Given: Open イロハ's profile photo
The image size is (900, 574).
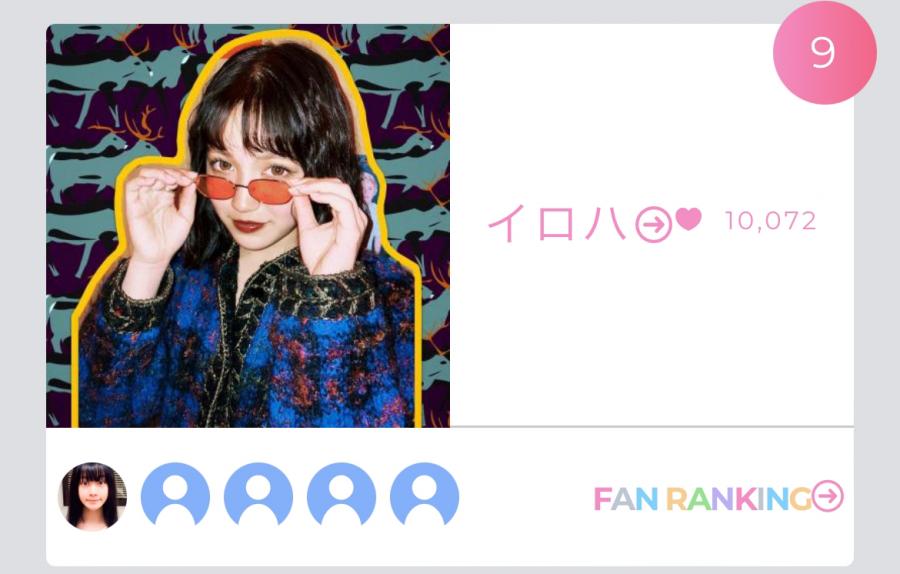Looking at the screenshot, I should click(248, 226).
